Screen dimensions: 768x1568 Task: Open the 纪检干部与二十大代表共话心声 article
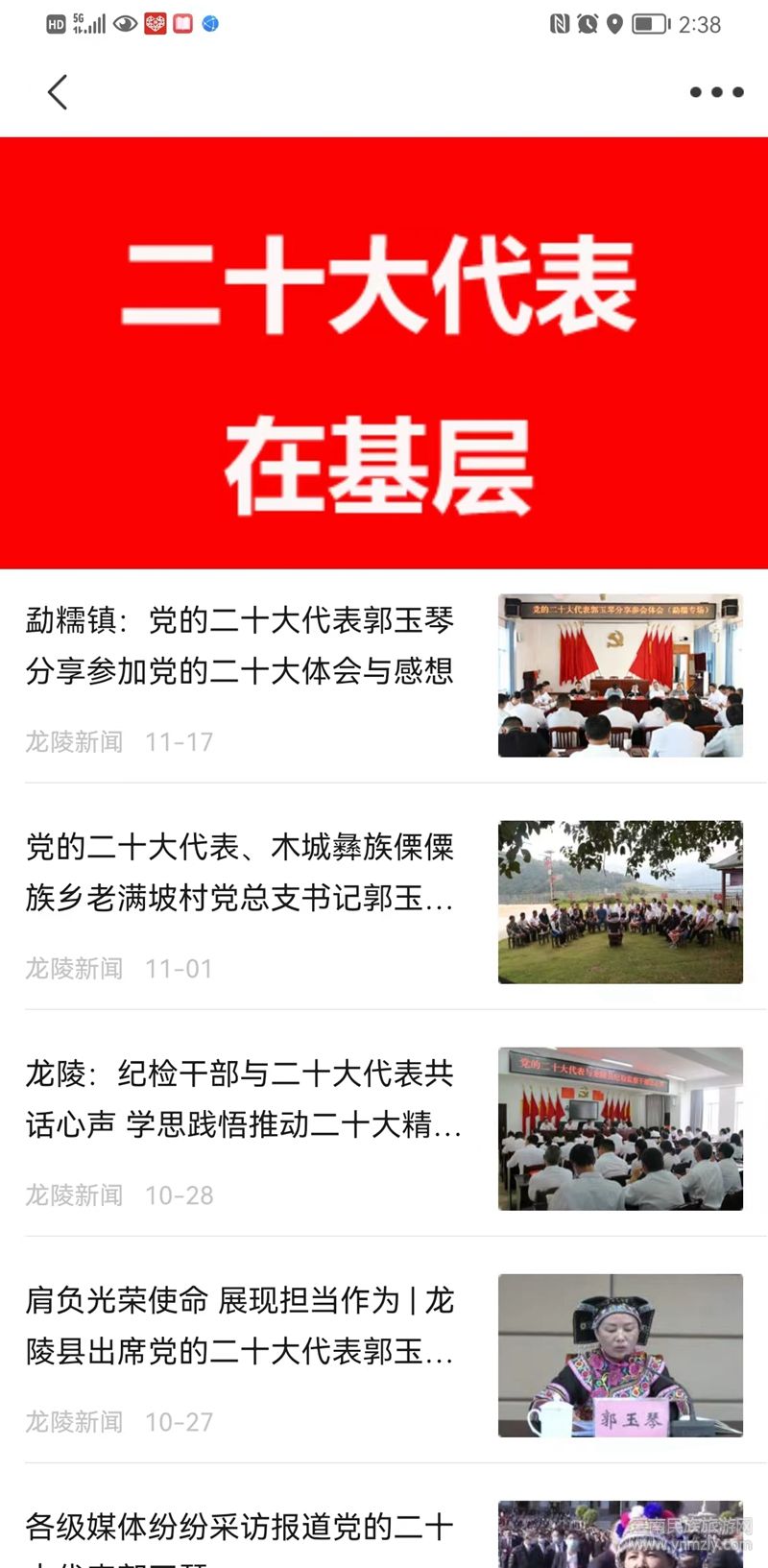pos(240,1098)
